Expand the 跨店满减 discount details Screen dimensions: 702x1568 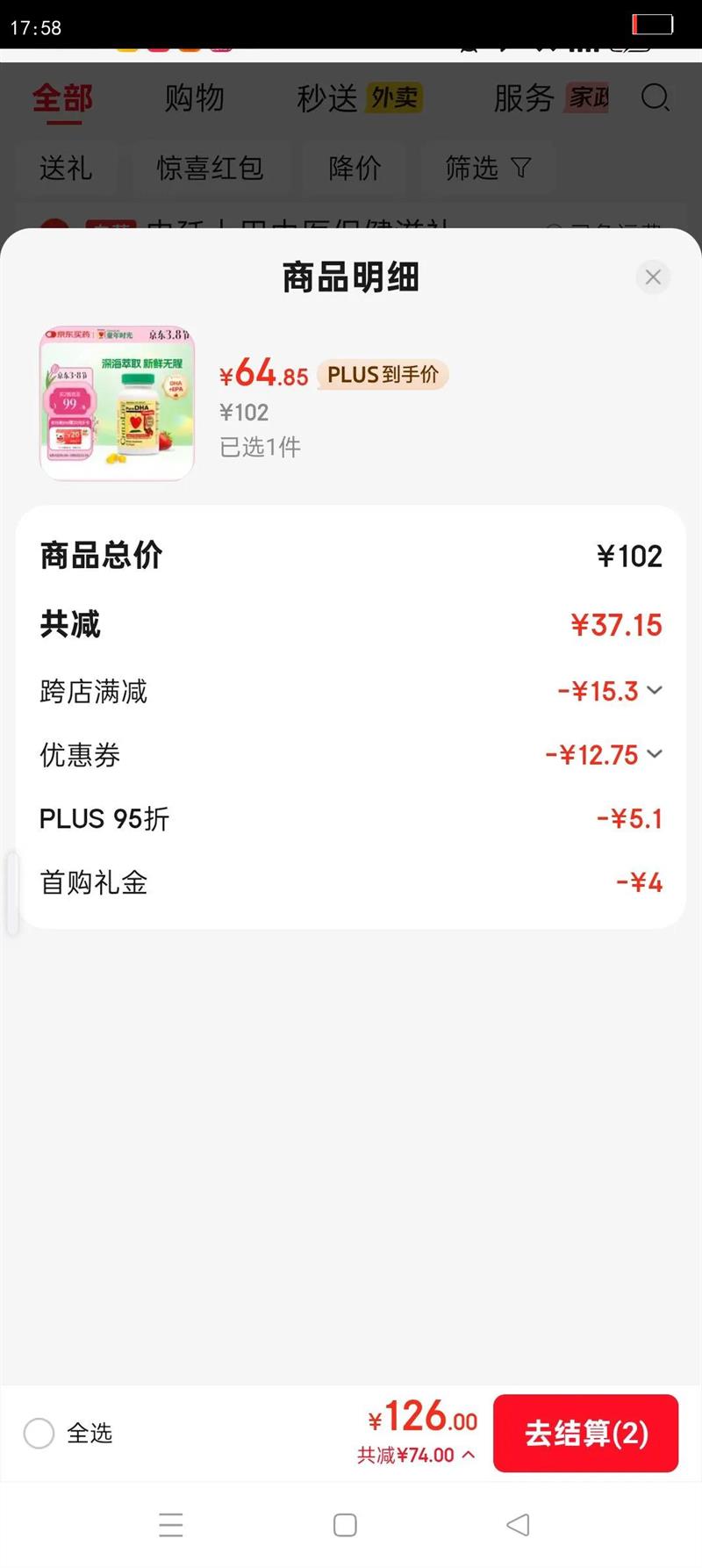click(654, 691)
